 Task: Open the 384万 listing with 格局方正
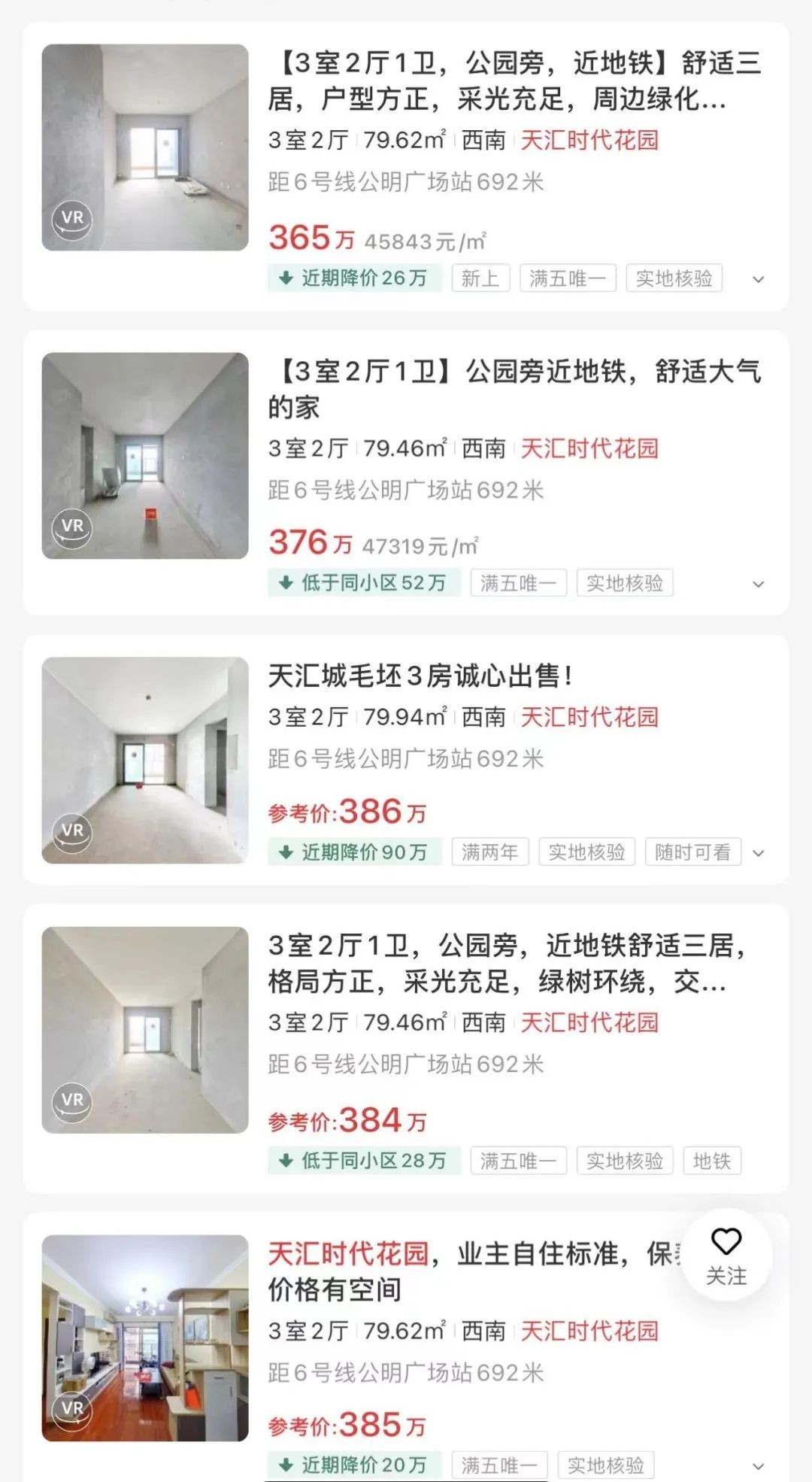click(x=507, y=963)
